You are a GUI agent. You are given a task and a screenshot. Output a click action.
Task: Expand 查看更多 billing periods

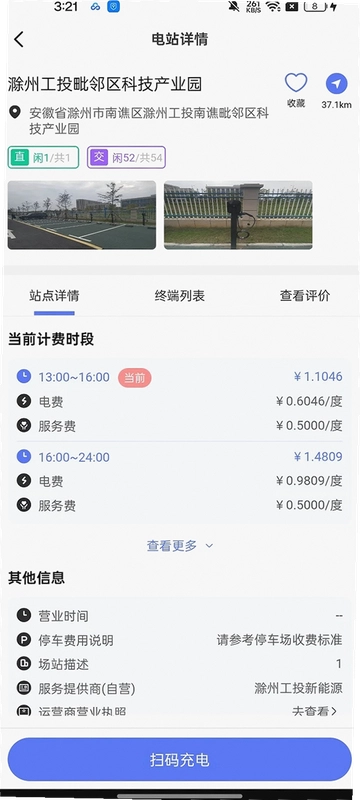pyautogui.click(x=179, y=545)
